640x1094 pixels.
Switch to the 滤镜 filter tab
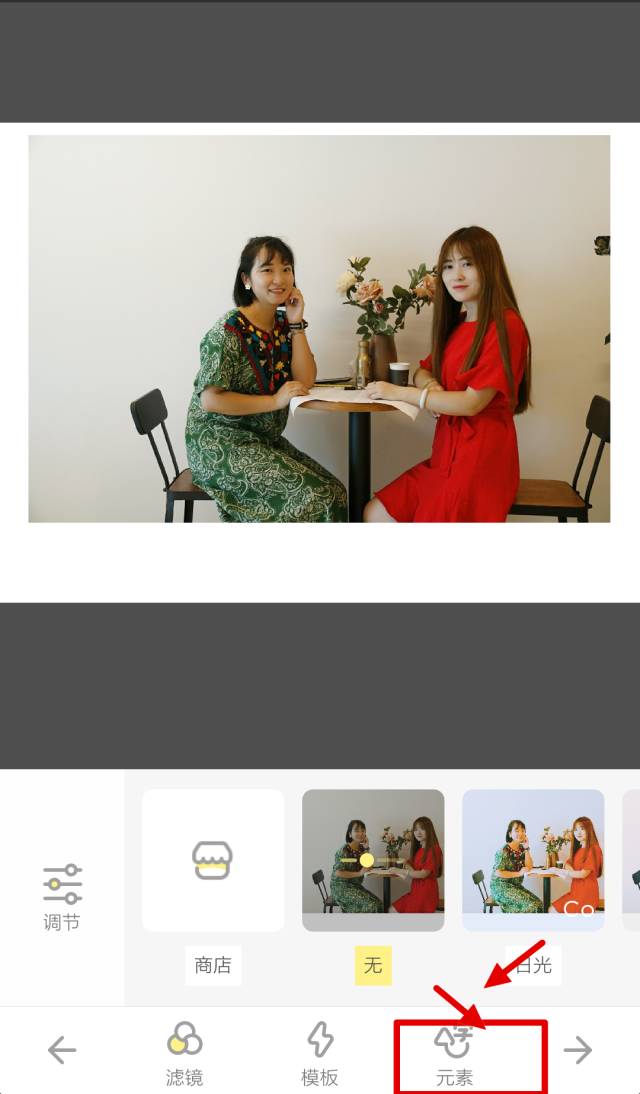point(184,1053)
